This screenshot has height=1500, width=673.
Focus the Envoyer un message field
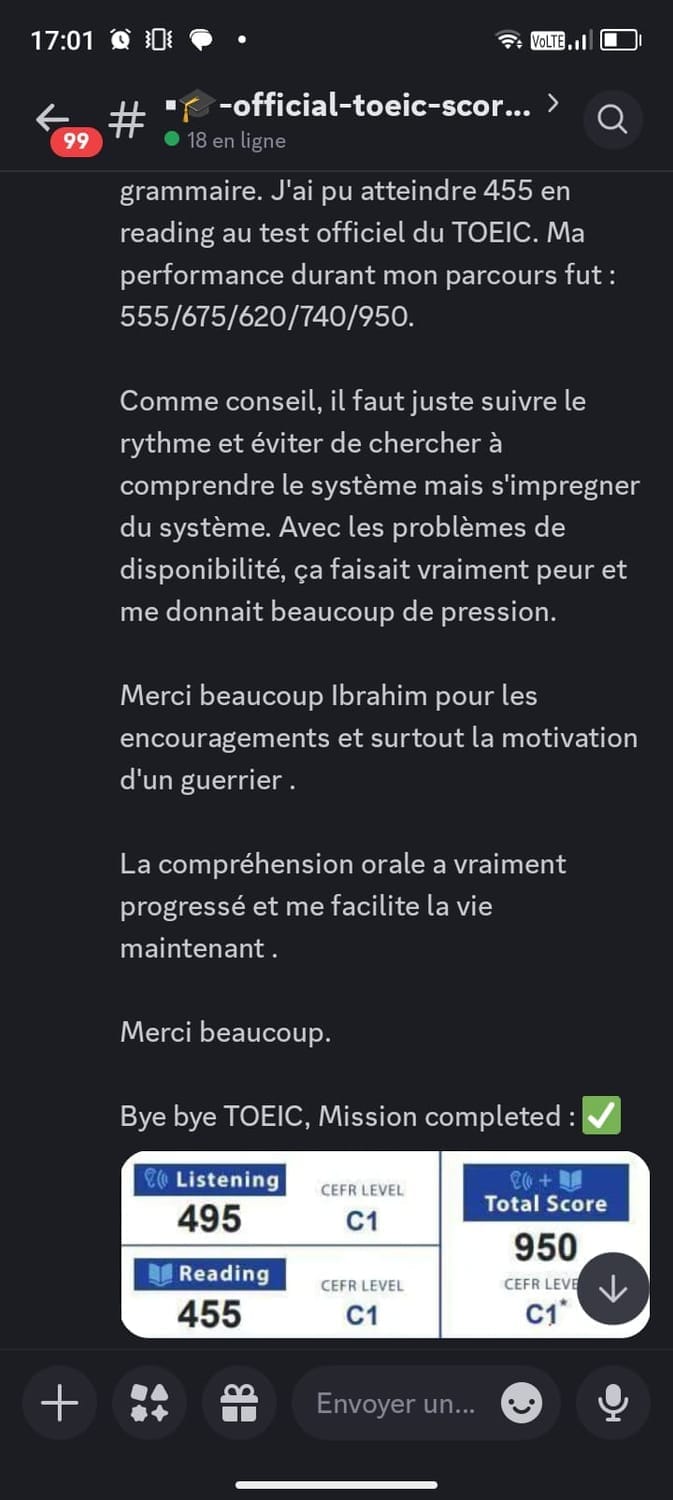[395, 1404]
